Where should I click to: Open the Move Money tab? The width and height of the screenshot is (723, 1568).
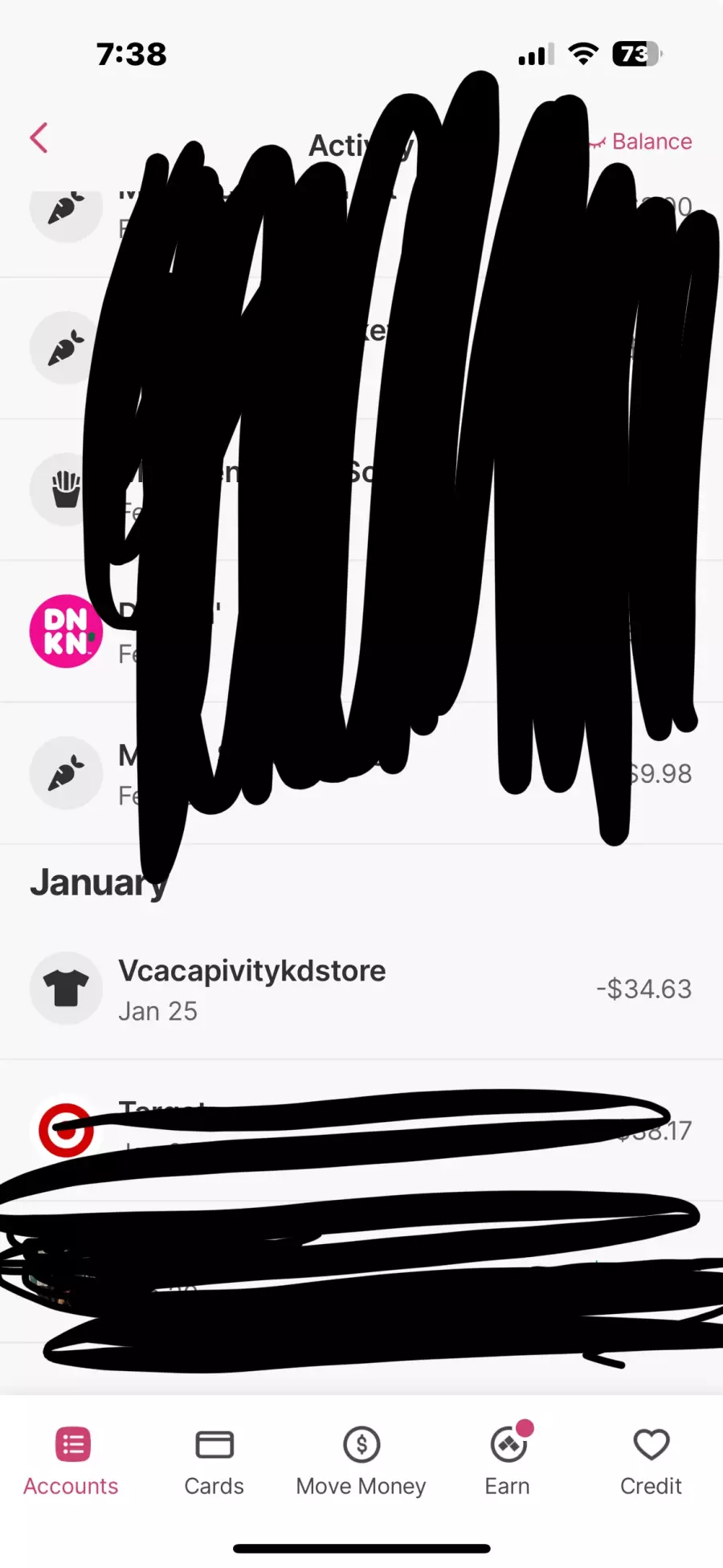361,1462
